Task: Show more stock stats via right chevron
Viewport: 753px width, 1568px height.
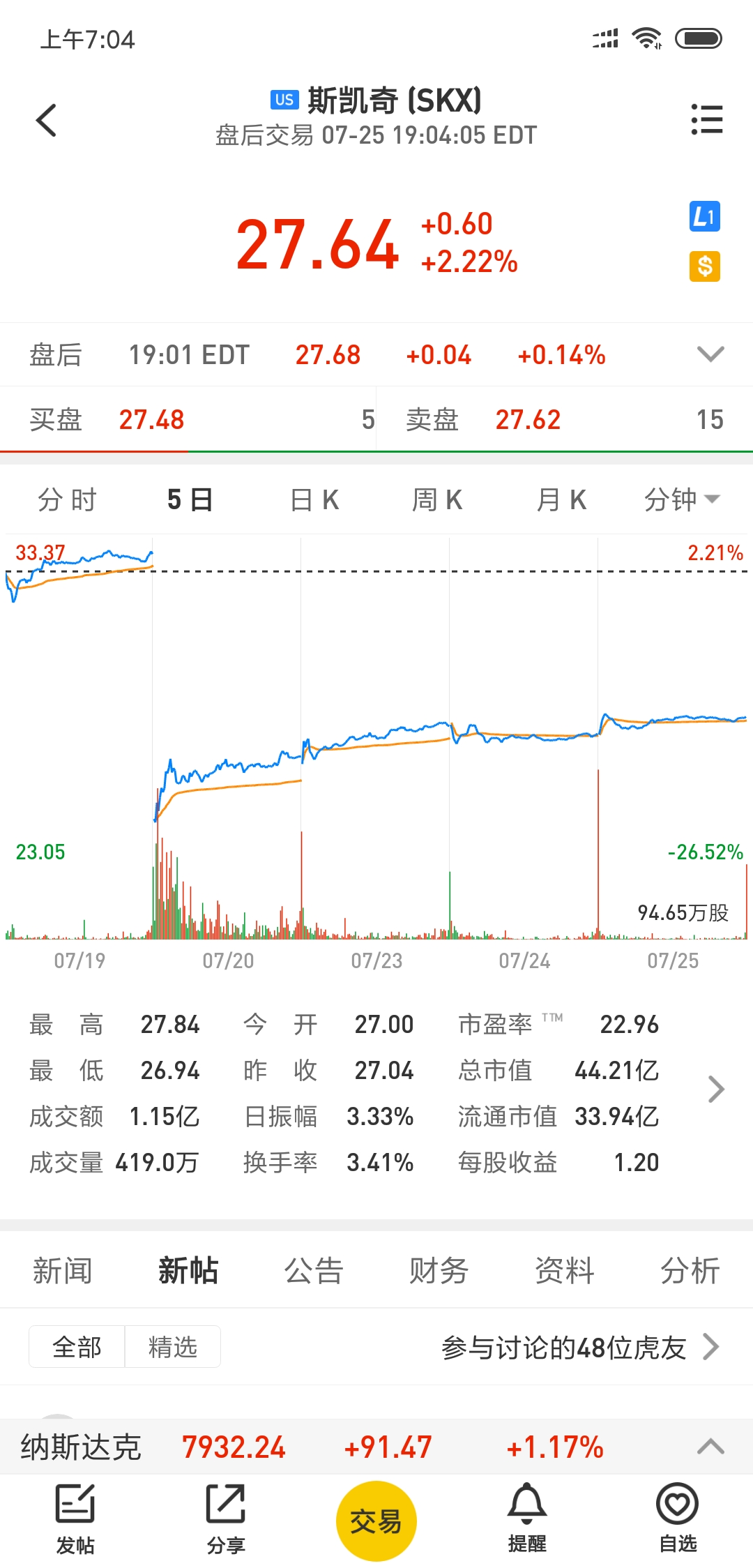Action: pyautogui.click(x=716, y=1089)
